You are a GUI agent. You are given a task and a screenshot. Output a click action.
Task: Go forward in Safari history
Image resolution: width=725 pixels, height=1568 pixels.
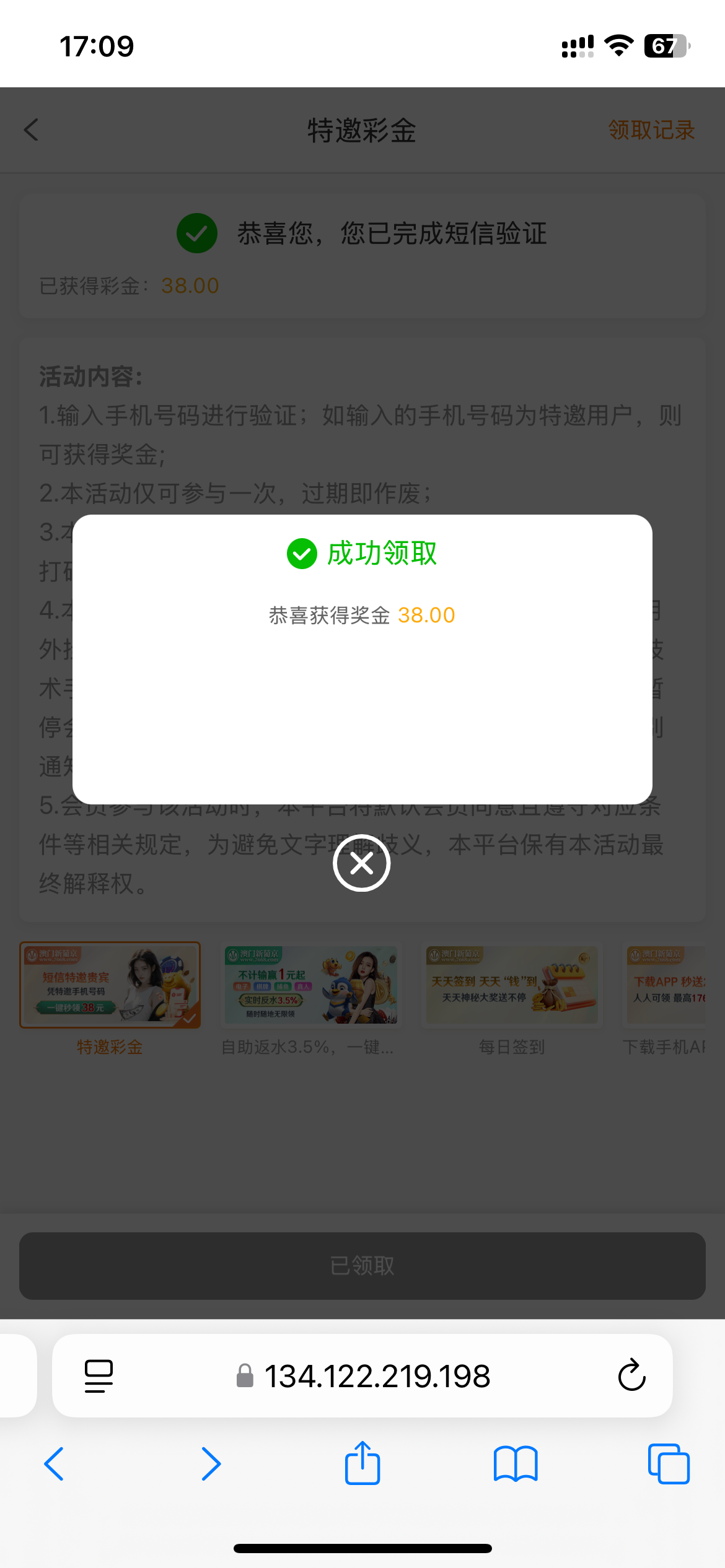(211, 1464)
